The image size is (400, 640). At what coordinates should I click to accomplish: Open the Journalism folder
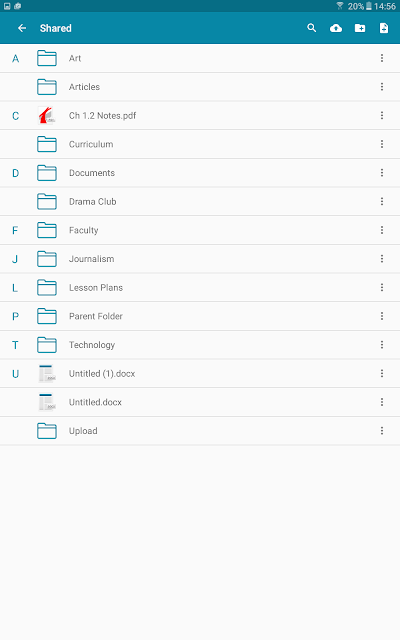click(x=200, y=259)
